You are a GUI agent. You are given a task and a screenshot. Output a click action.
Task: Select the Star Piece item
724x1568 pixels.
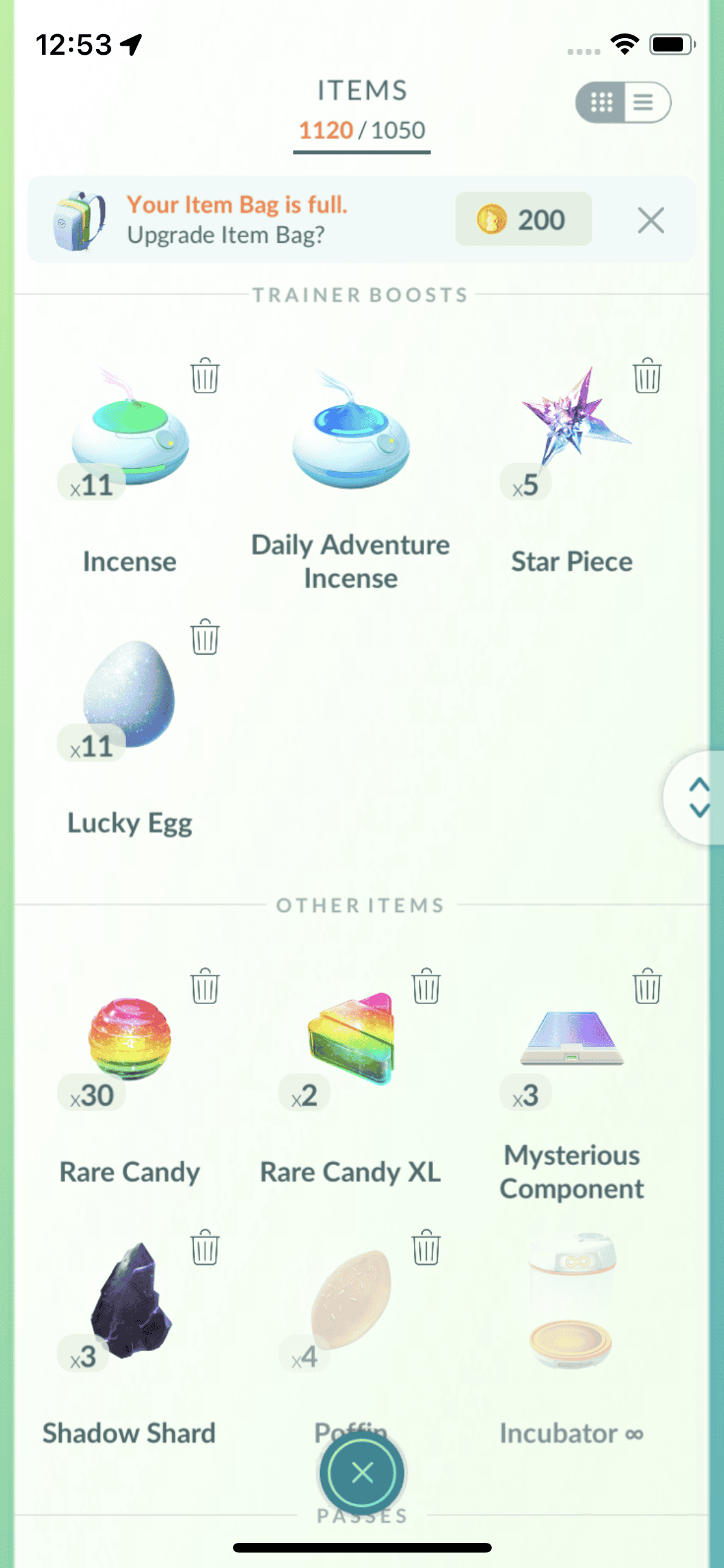pyautogui.click(x=571, y=425)
